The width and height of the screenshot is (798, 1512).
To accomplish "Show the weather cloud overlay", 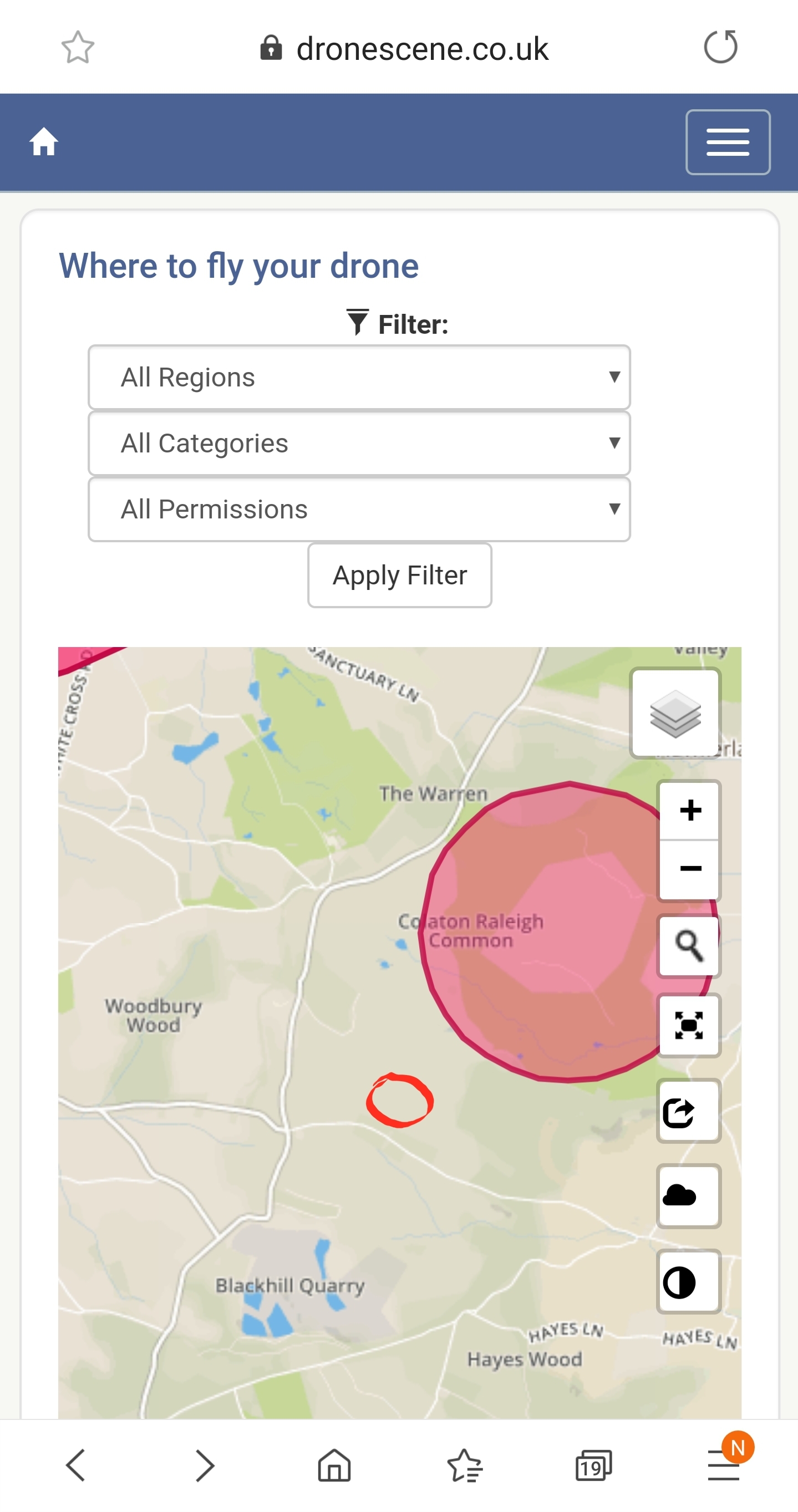I will (x=689, y=1195).
